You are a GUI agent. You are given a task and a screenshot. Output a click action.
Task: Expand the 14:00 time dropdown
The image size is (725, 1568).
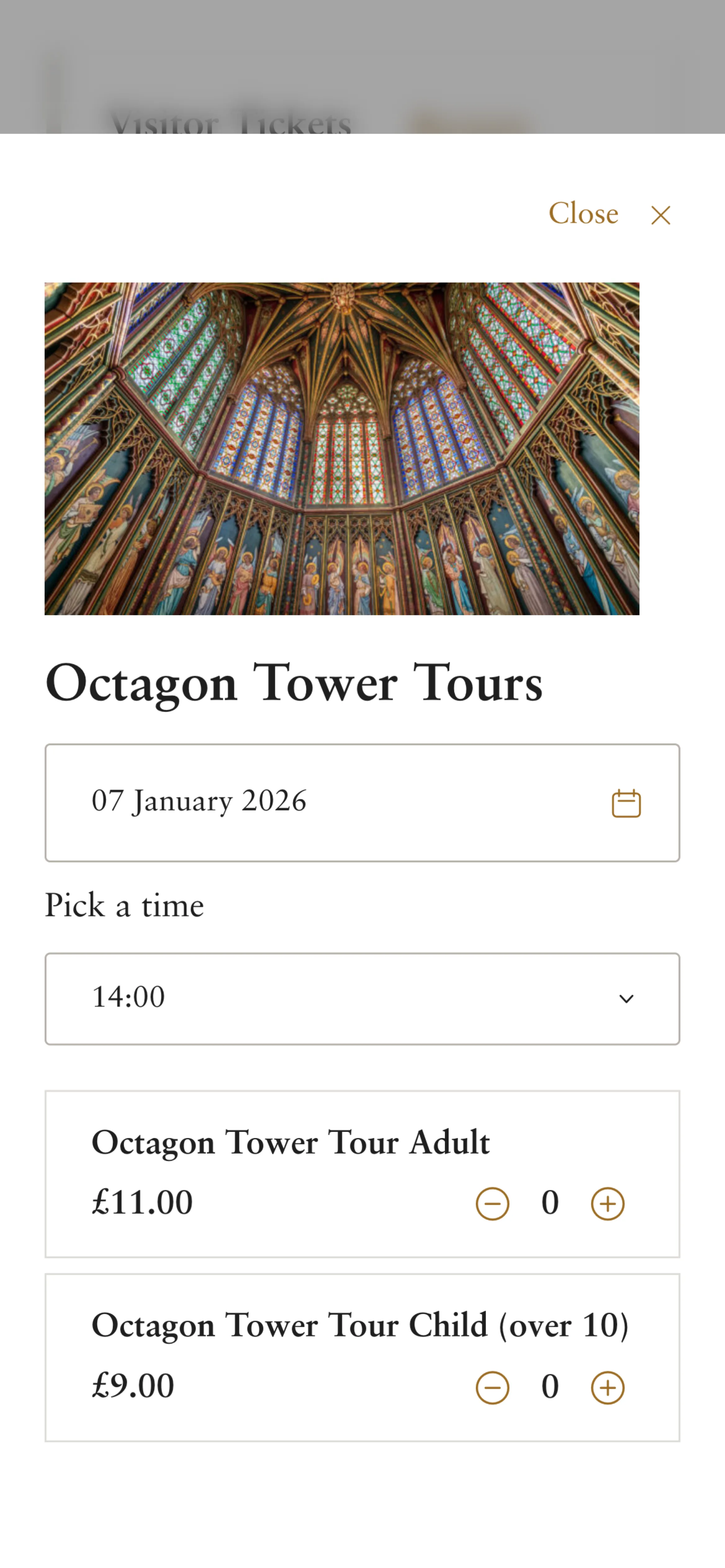[362, 998]
